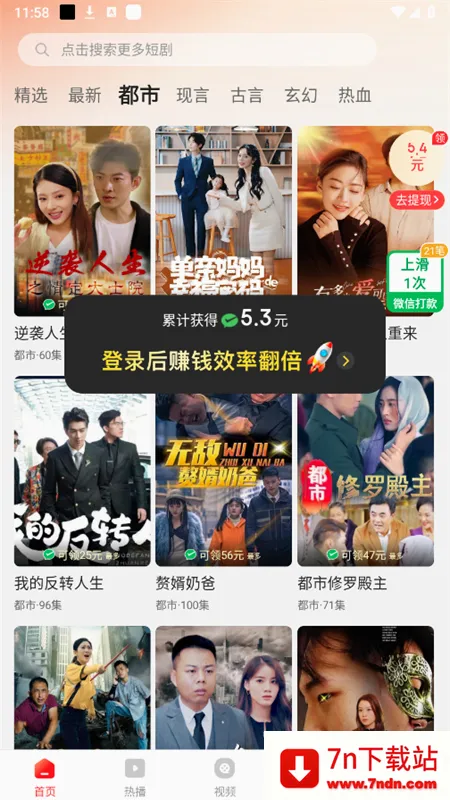
Task: Select the 现言 category tab
Action: (x=192, y=95)
